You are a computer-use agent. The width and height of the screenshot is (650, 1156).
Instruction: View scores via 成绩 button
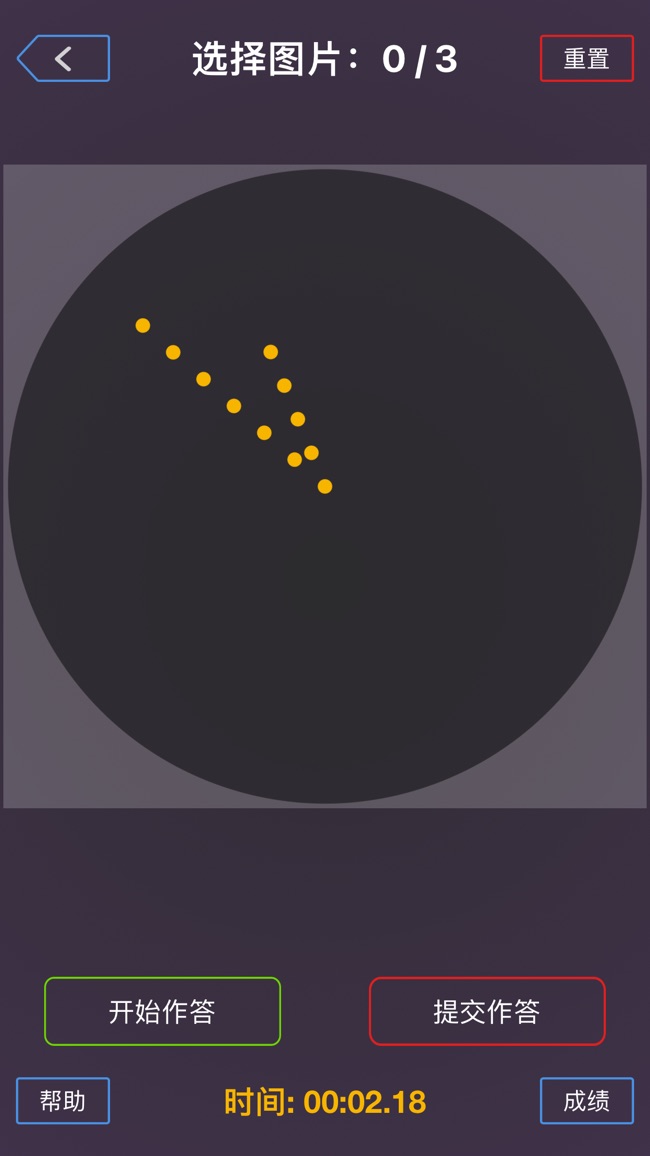pyautogui.click(x=586, y=1101)
